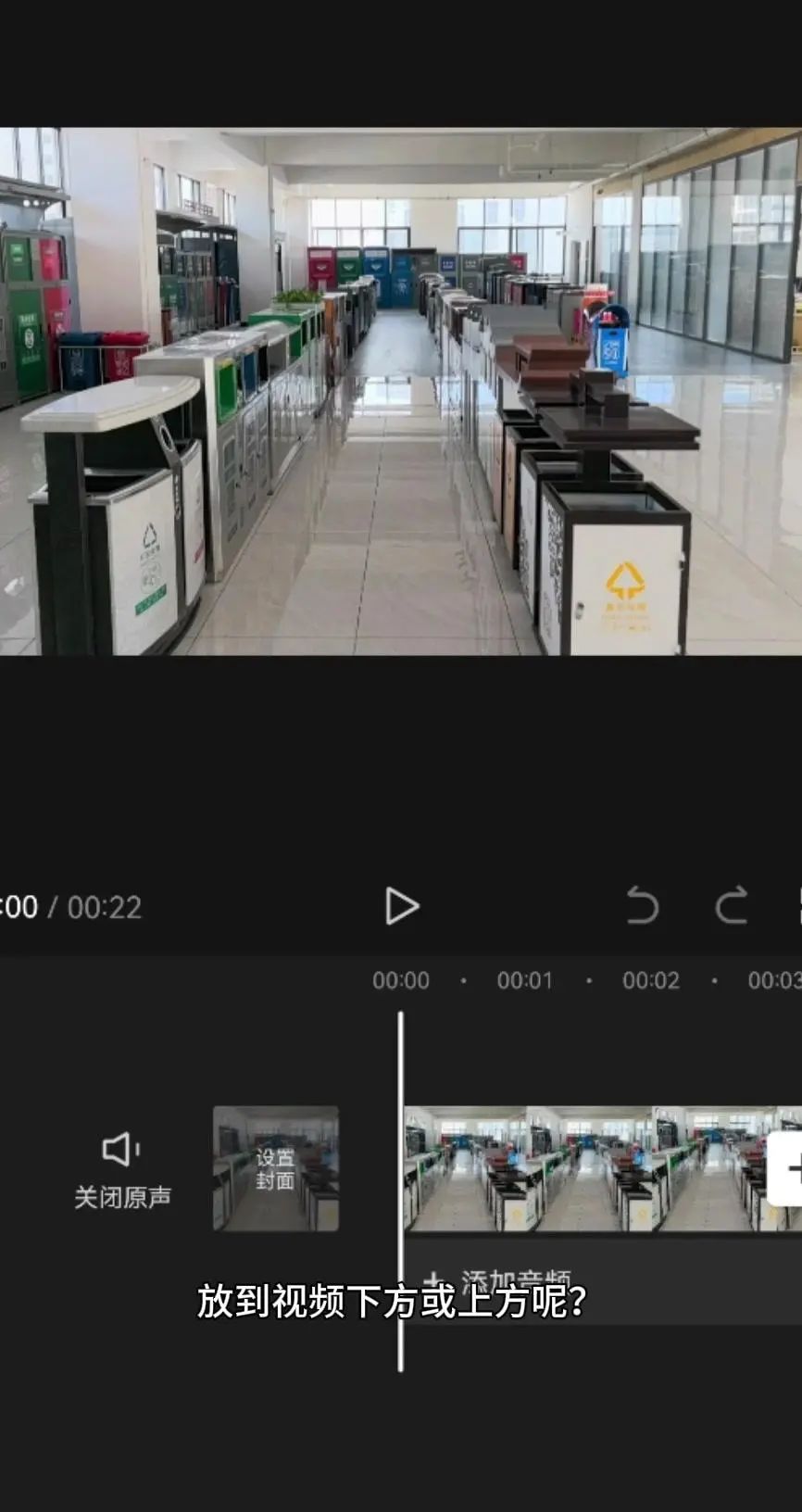Tap 添加音频 to add background music
The image size is (802, 1512).
pos(519,1278)
